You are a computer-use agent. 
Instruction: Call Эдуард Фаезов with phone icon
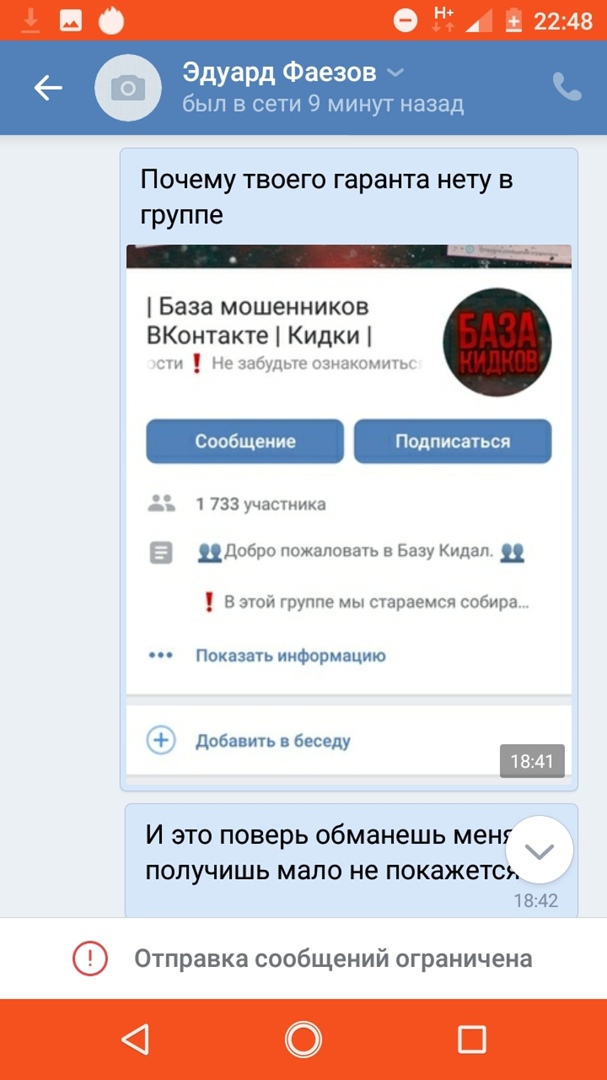click(567, 88)
